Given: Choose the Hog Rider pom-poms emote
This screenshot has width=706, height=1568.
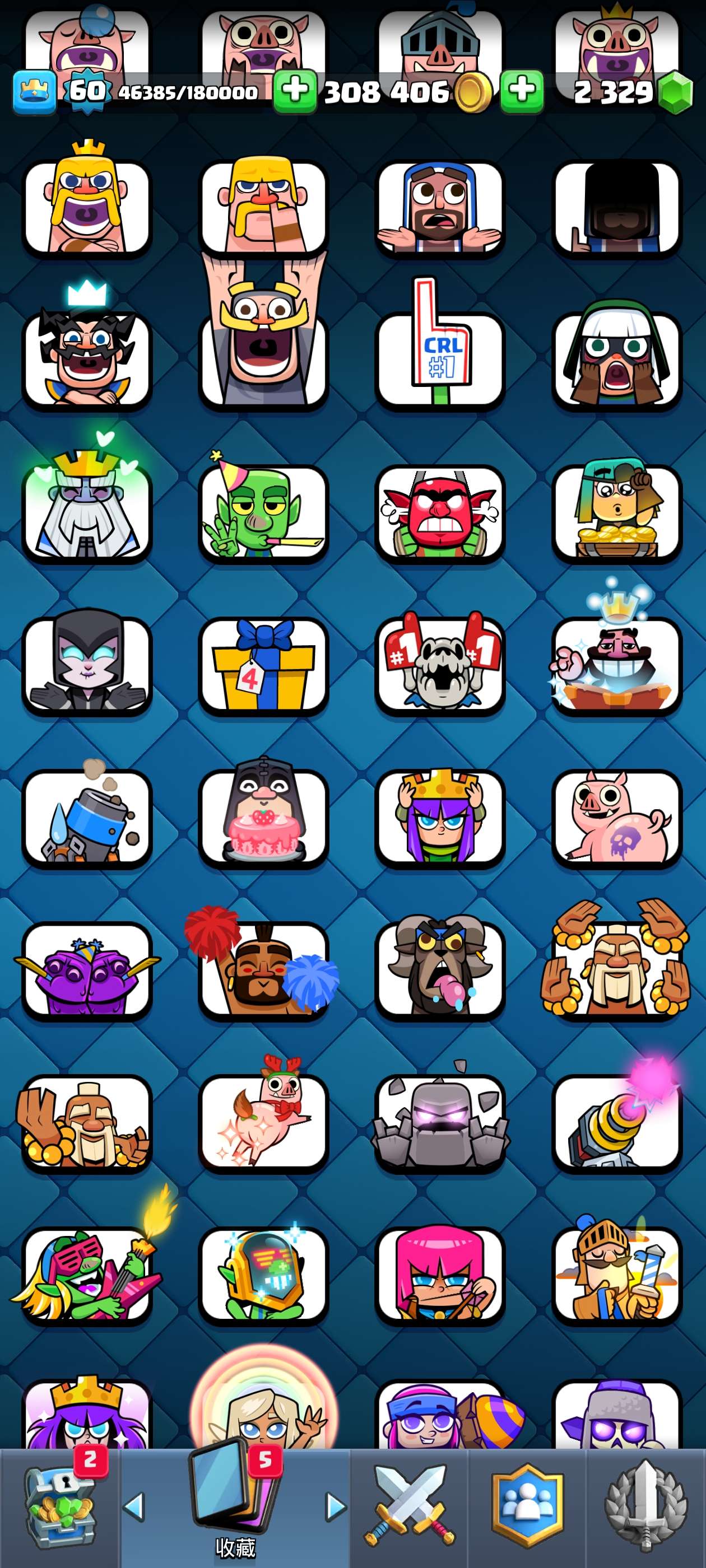Looking at the screenshot, I should pyautogui.click(x=263, y=969).
